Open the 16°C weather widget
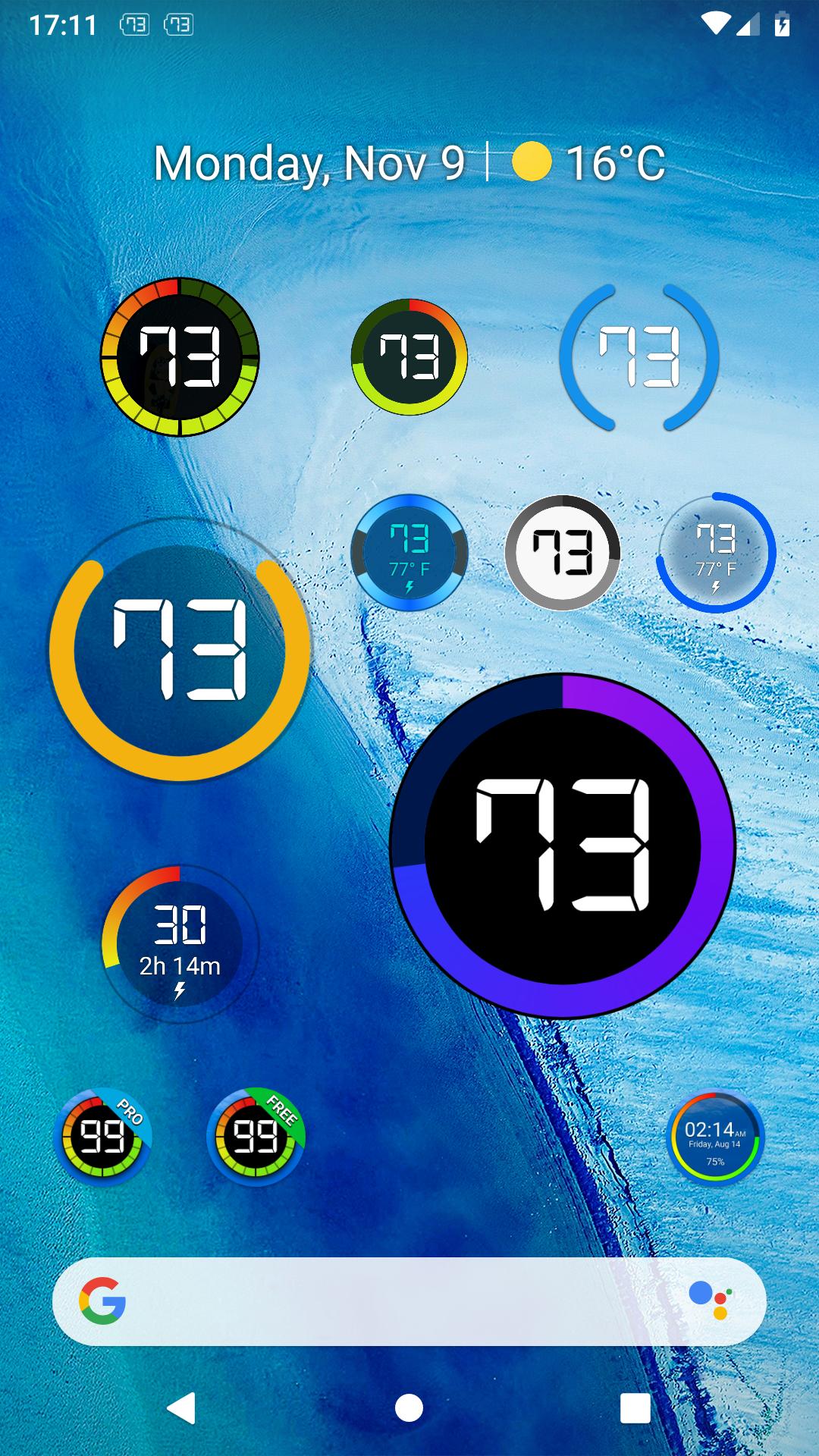The height and width of the screenshot is (1456, 819). (590, 163)
